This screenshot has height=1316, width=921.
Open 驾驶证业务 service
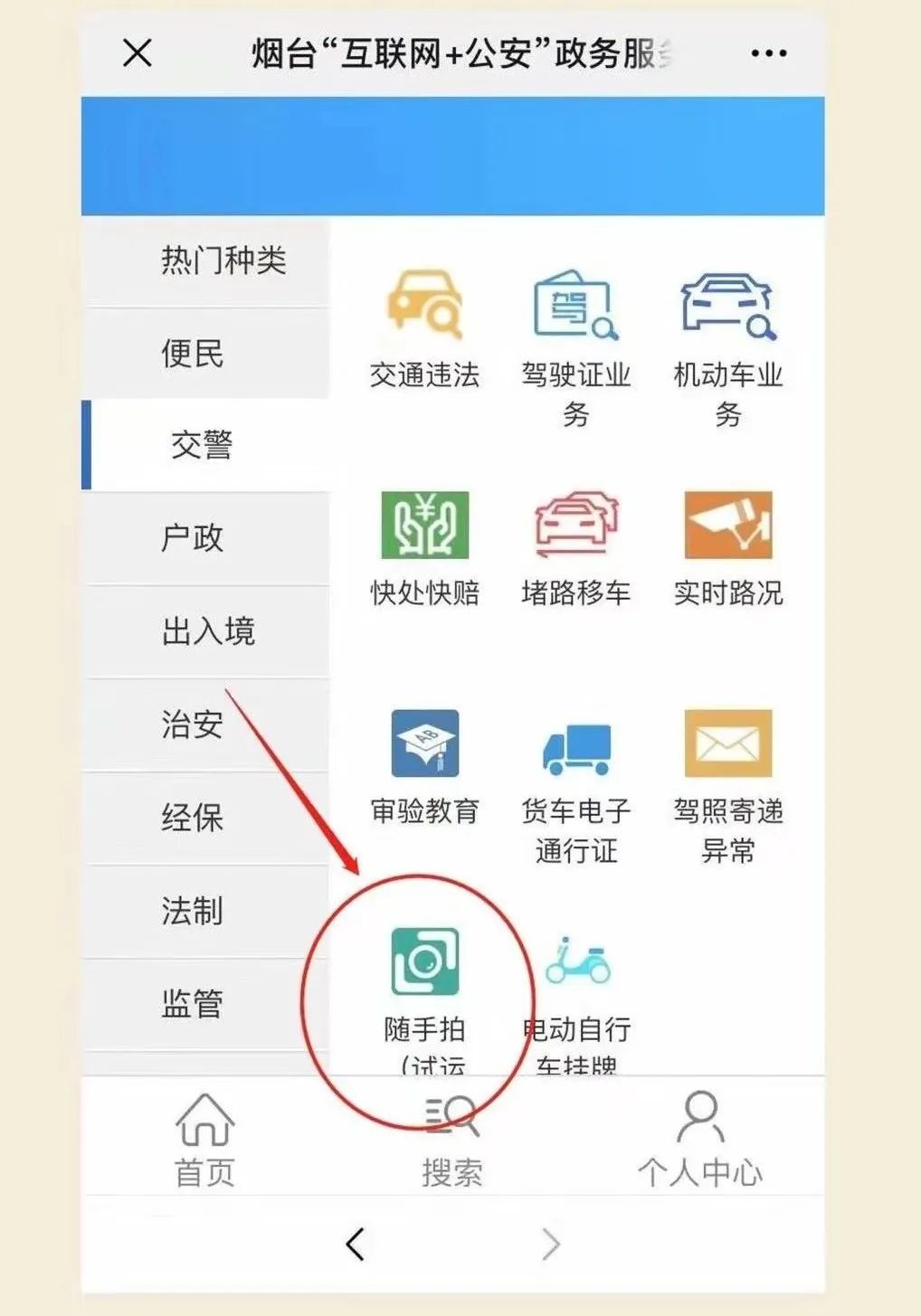pos(575,344)
